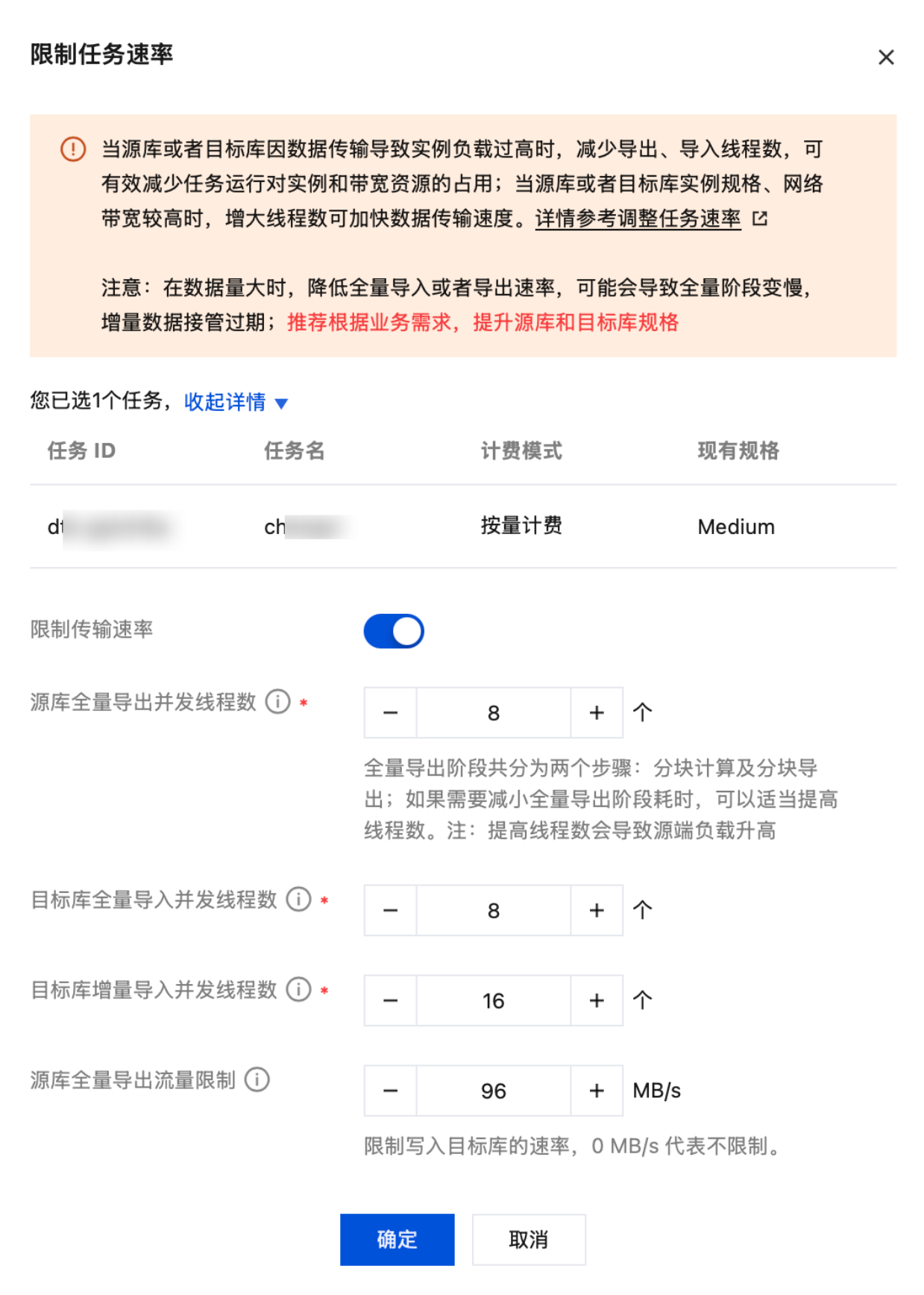This screenshot has height=1295, width=924.
Task: Show info for 源库全量导出并发线程数
Action: [x=278, y=702]
